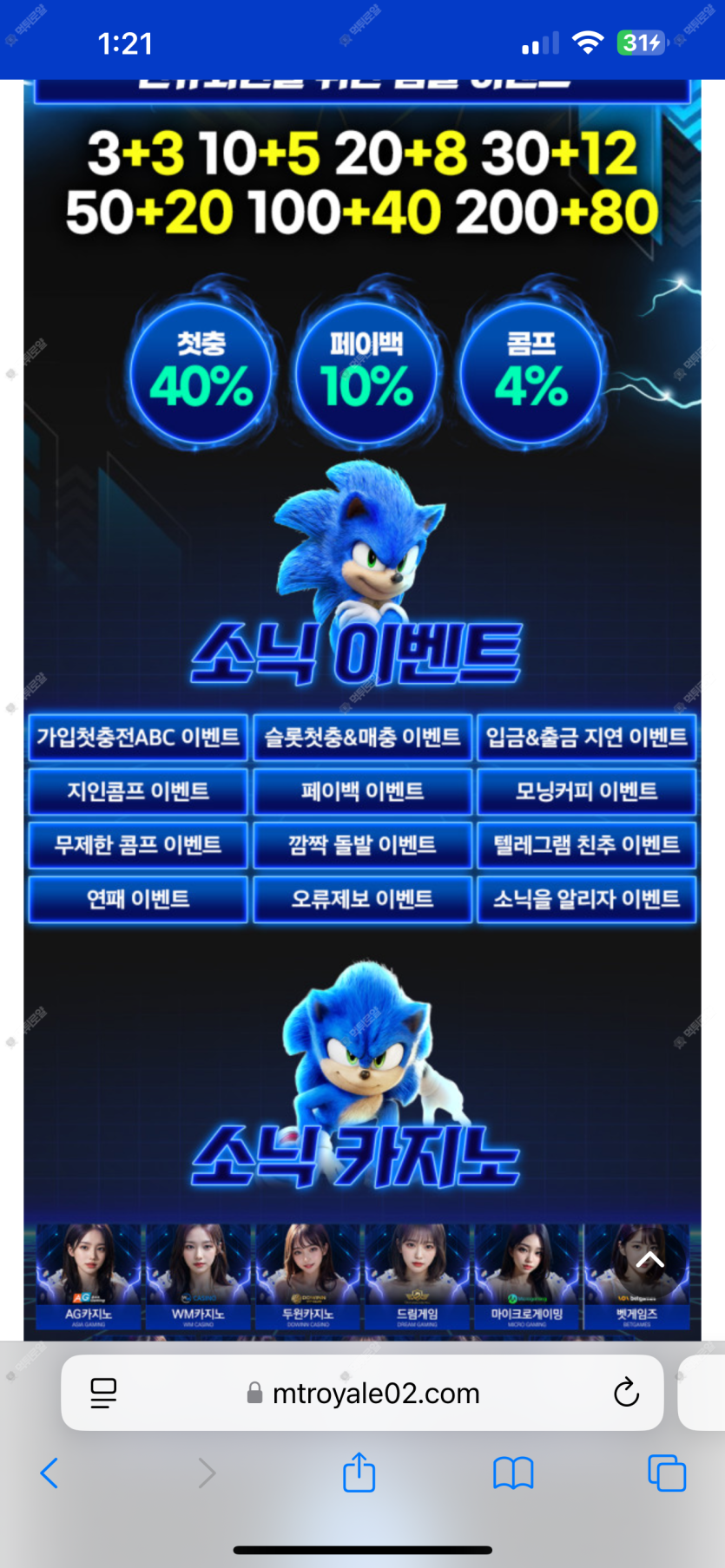The image size is (725, 1568).
Task: Open the page settings menu in address bar
Action: pos(103,1393)
